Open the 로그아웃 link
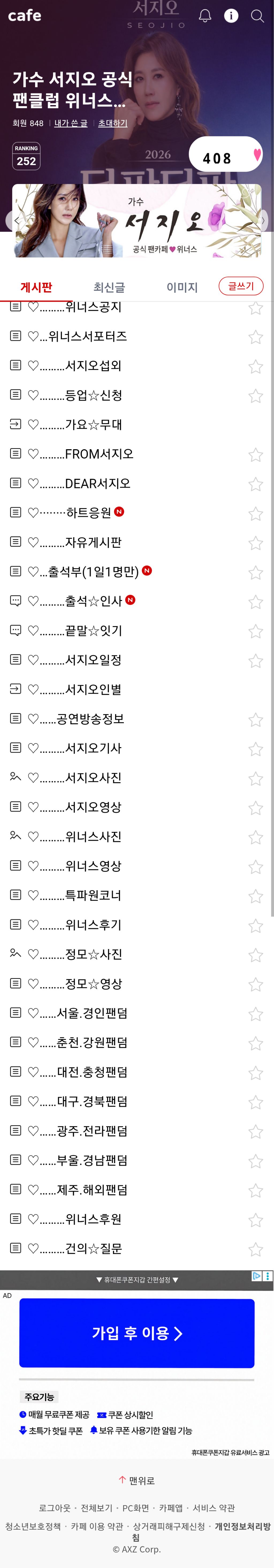Image resolution: width=274 pixels, height=1568 pixels. (x=55, y=1508)
